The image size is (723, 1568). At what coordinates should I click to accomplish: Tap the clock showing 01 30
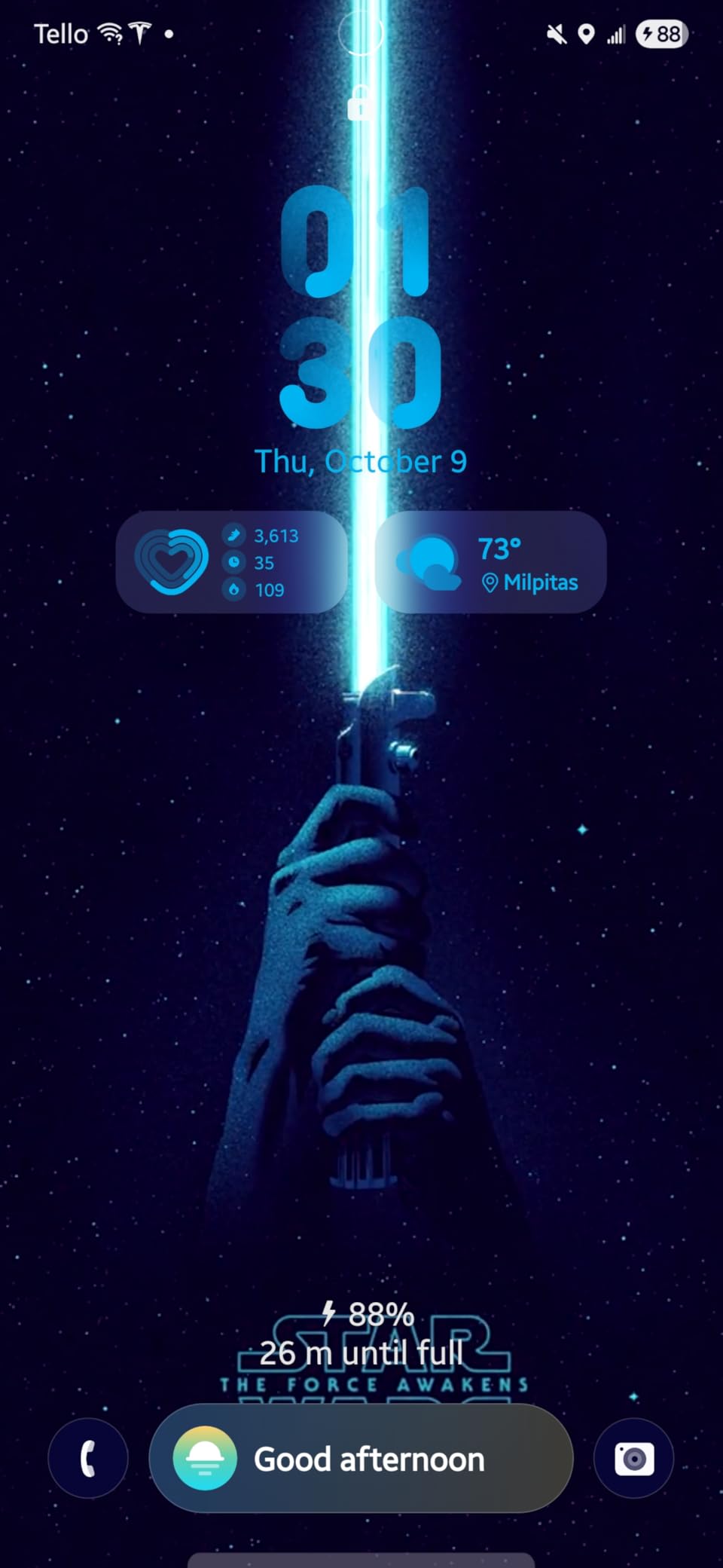tap(360, 307)
